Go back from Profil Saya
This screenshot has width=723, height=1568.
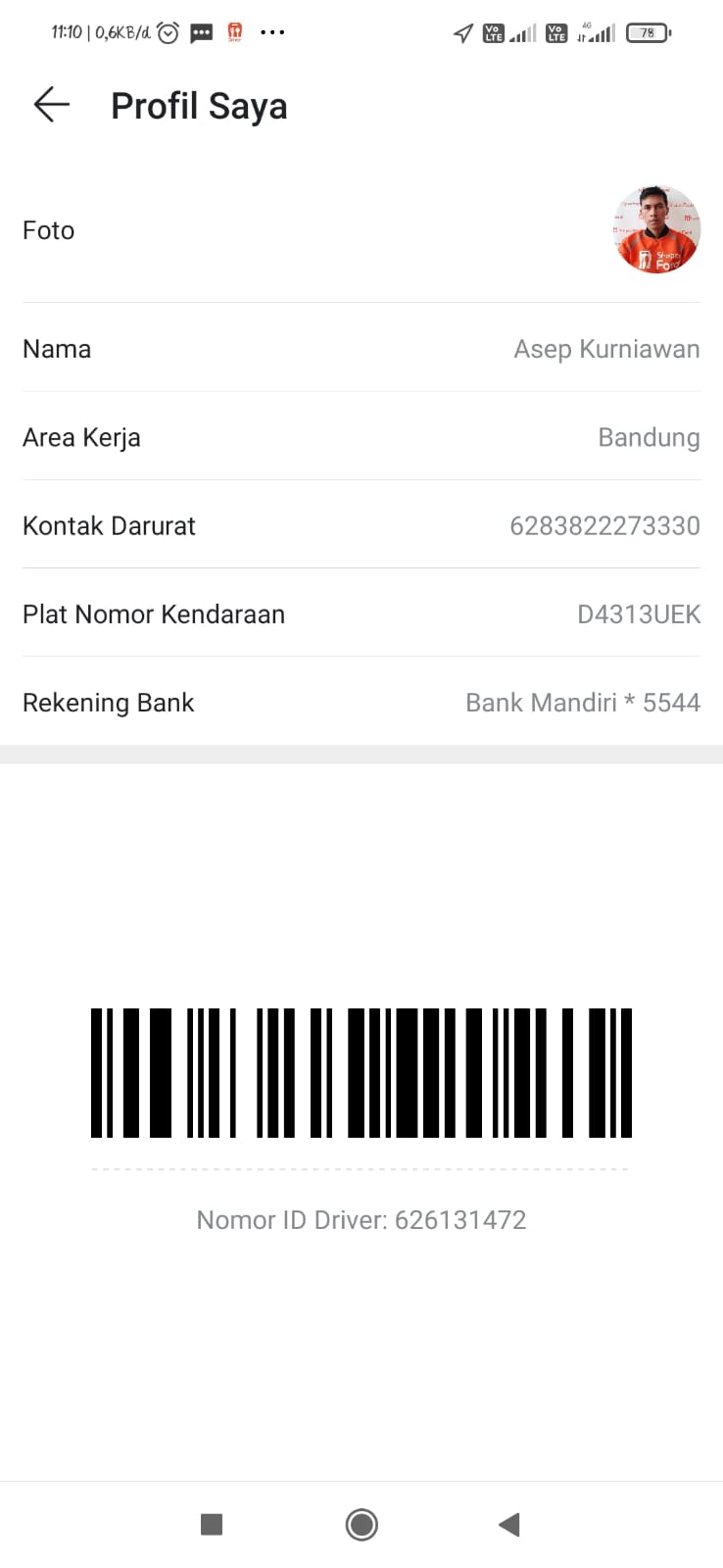52,105
